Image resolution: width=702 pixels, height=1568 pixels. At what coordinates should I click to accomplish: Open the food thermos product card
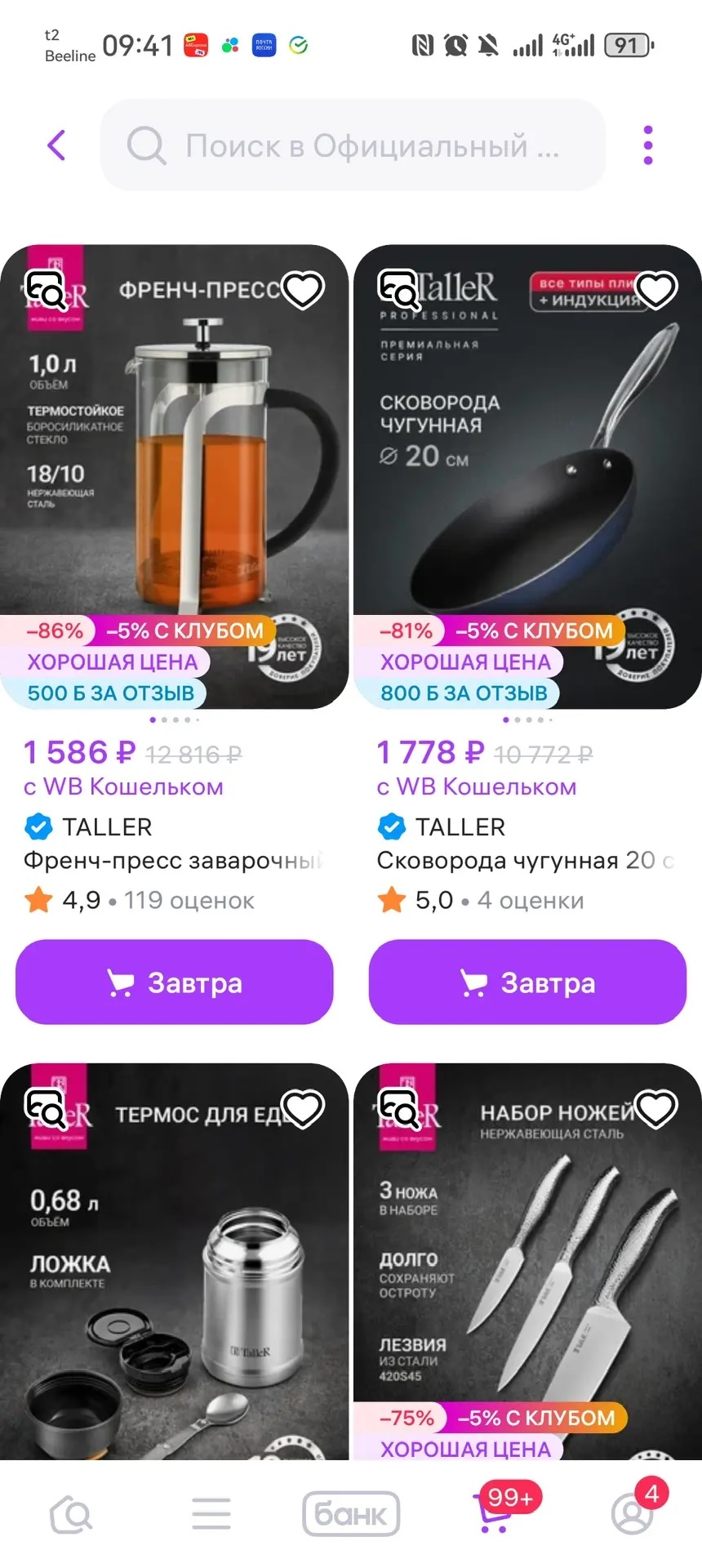click(x=174, y=1274)
